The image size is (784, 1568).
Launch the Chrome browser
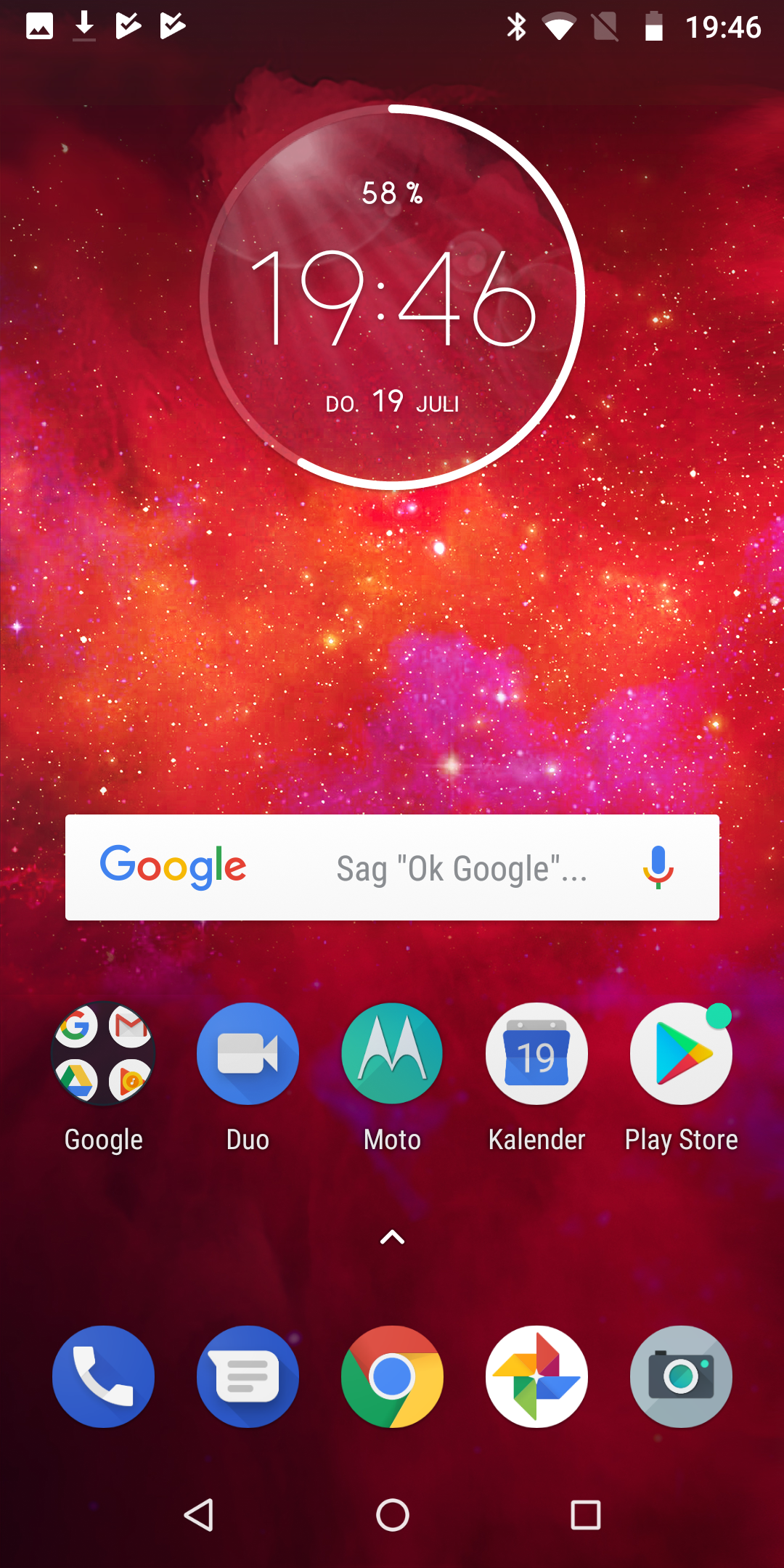tap(392, 1377)
